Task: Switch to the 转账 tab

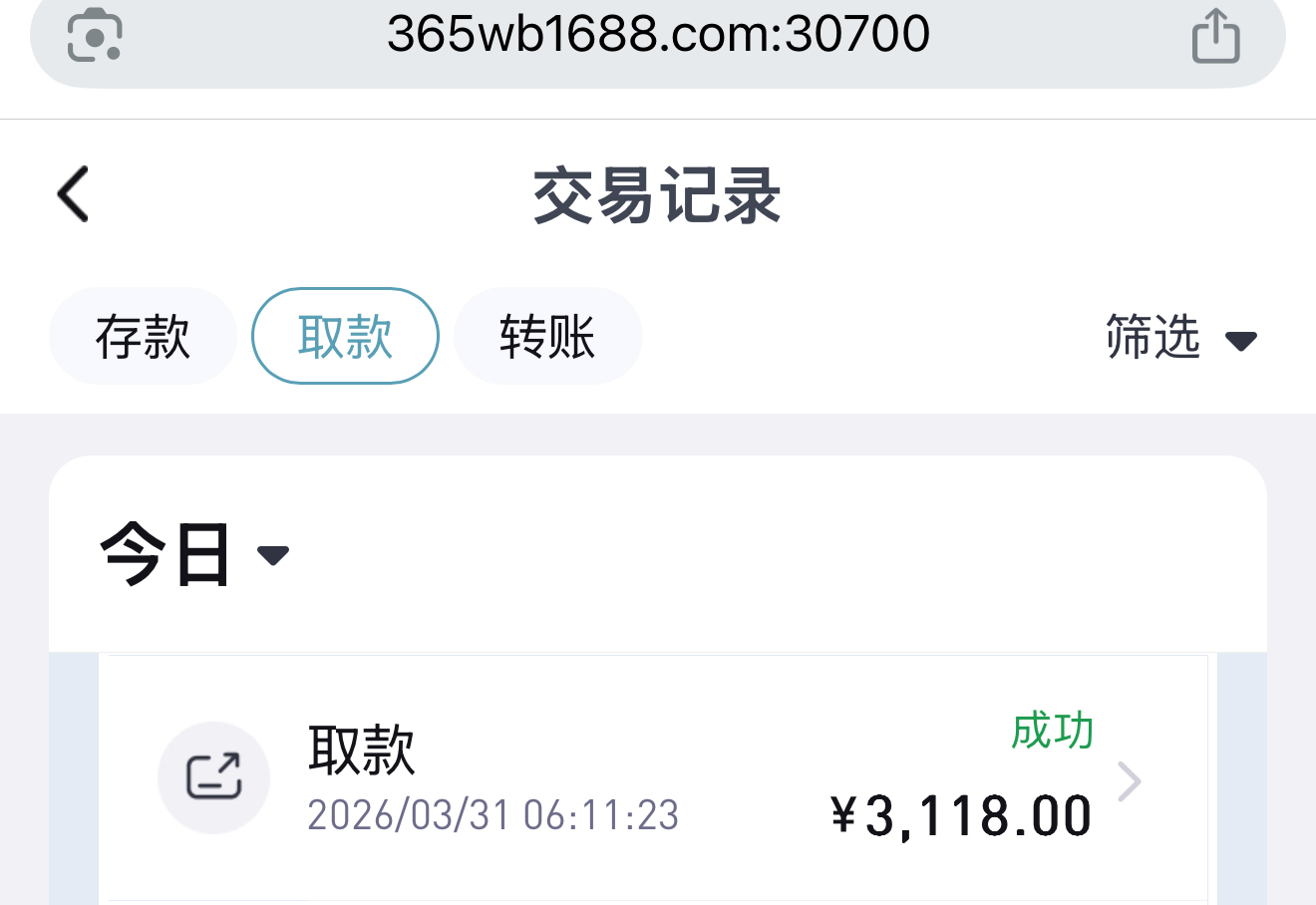Action: tap(547, 337)
